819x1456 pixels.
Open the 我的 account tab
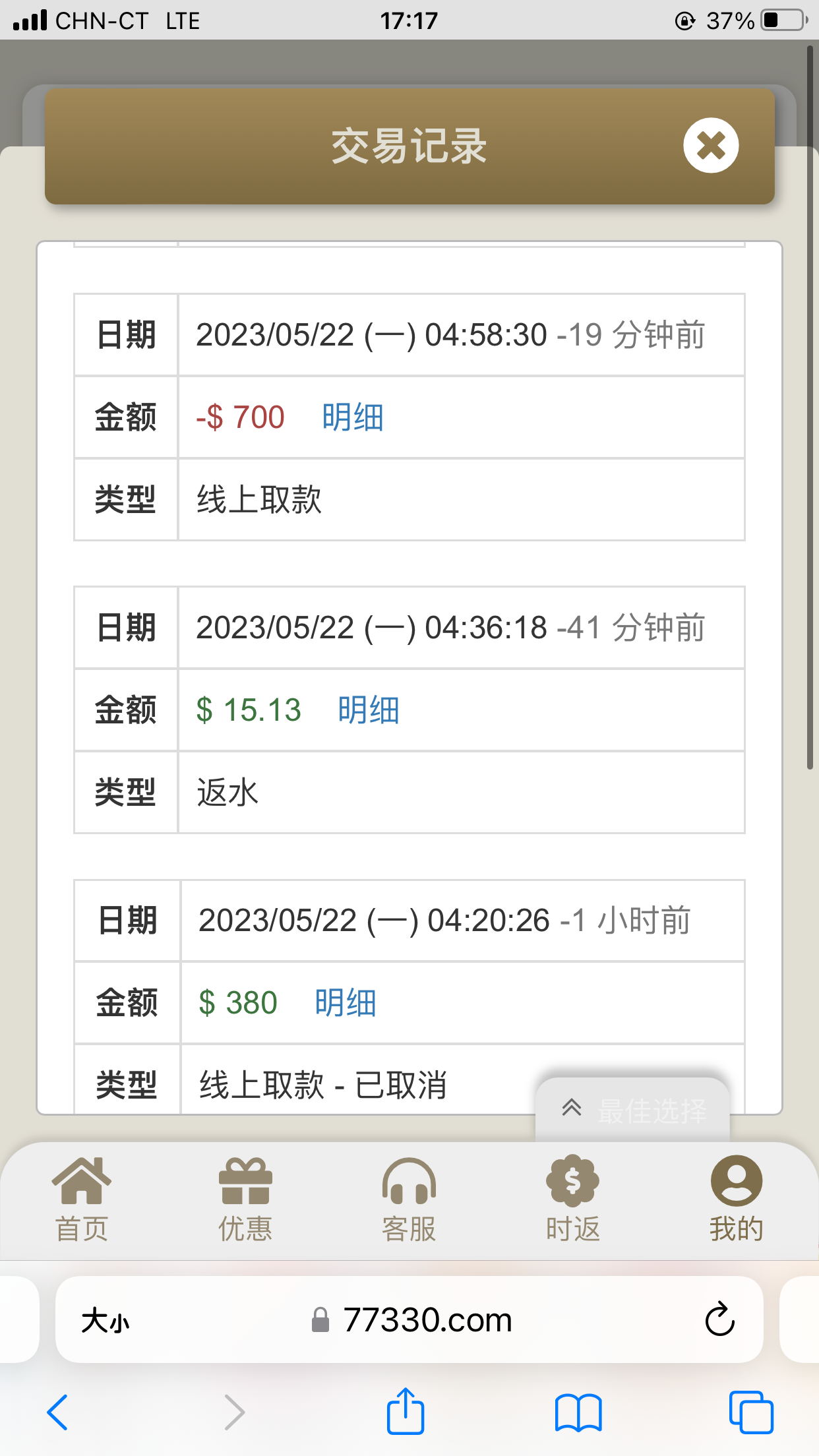[x=736, y=1199]
